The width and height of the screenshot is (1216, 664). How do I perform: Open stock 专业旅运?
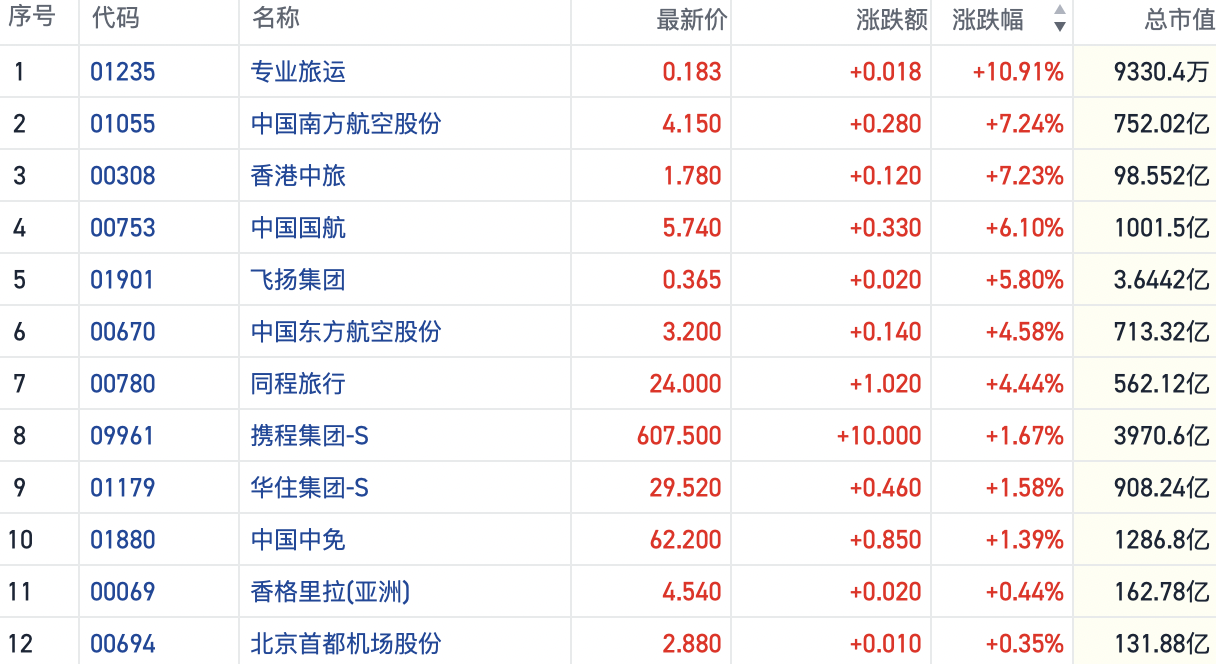[298, 72]
